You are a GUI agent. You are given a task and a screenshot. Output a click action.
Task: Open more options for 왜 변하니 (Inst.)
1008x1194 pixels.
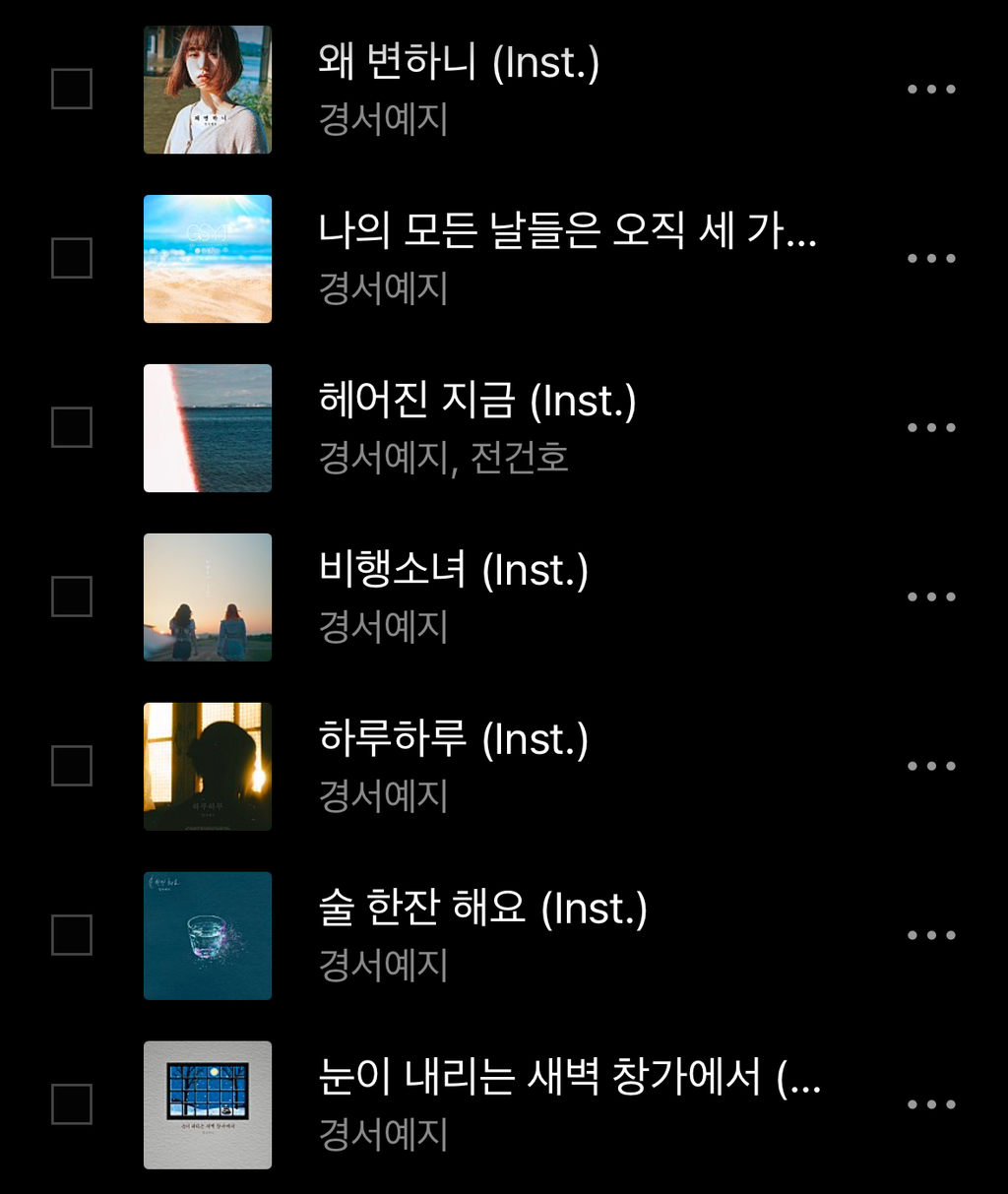[931, 89]
